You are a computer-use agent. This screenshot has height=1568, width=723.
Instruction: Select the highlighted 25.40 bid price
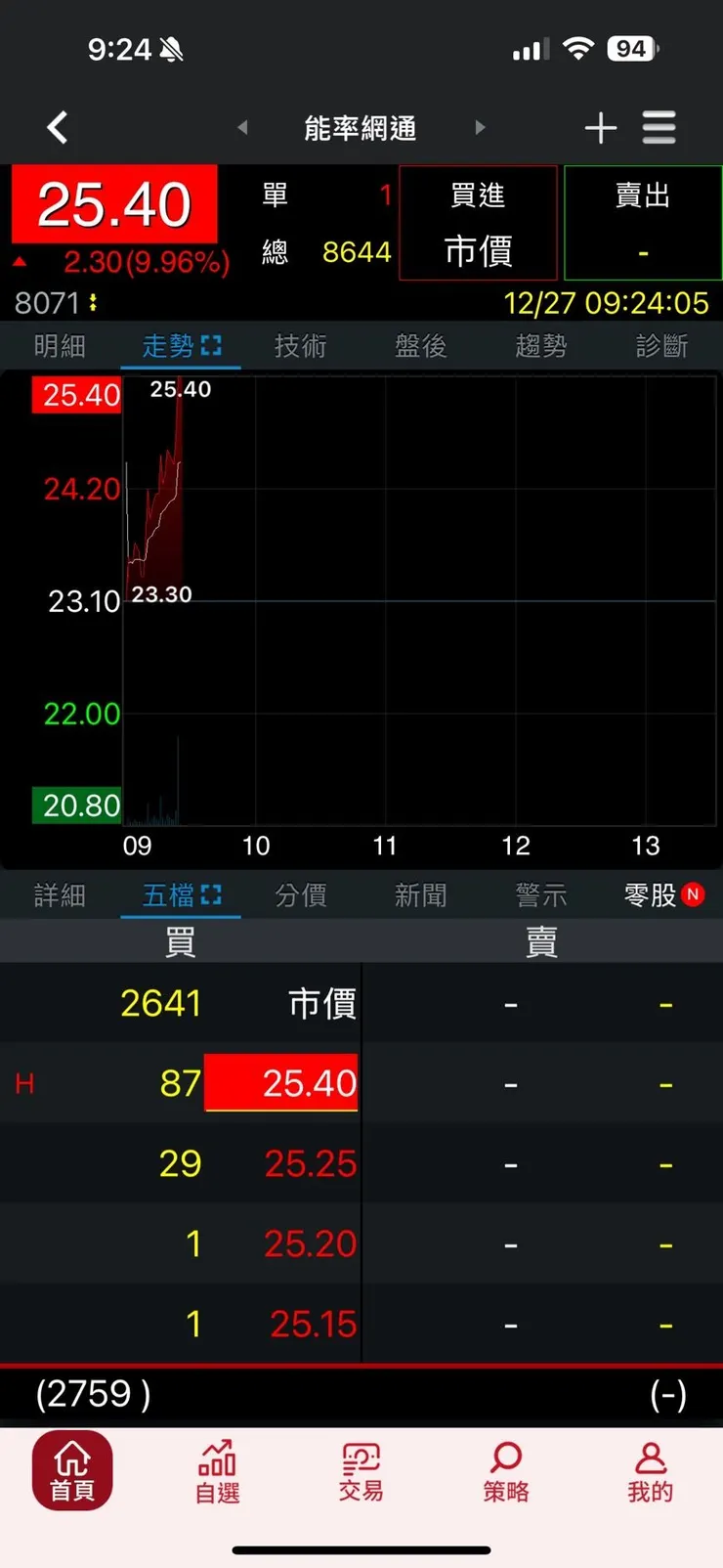281,1082
